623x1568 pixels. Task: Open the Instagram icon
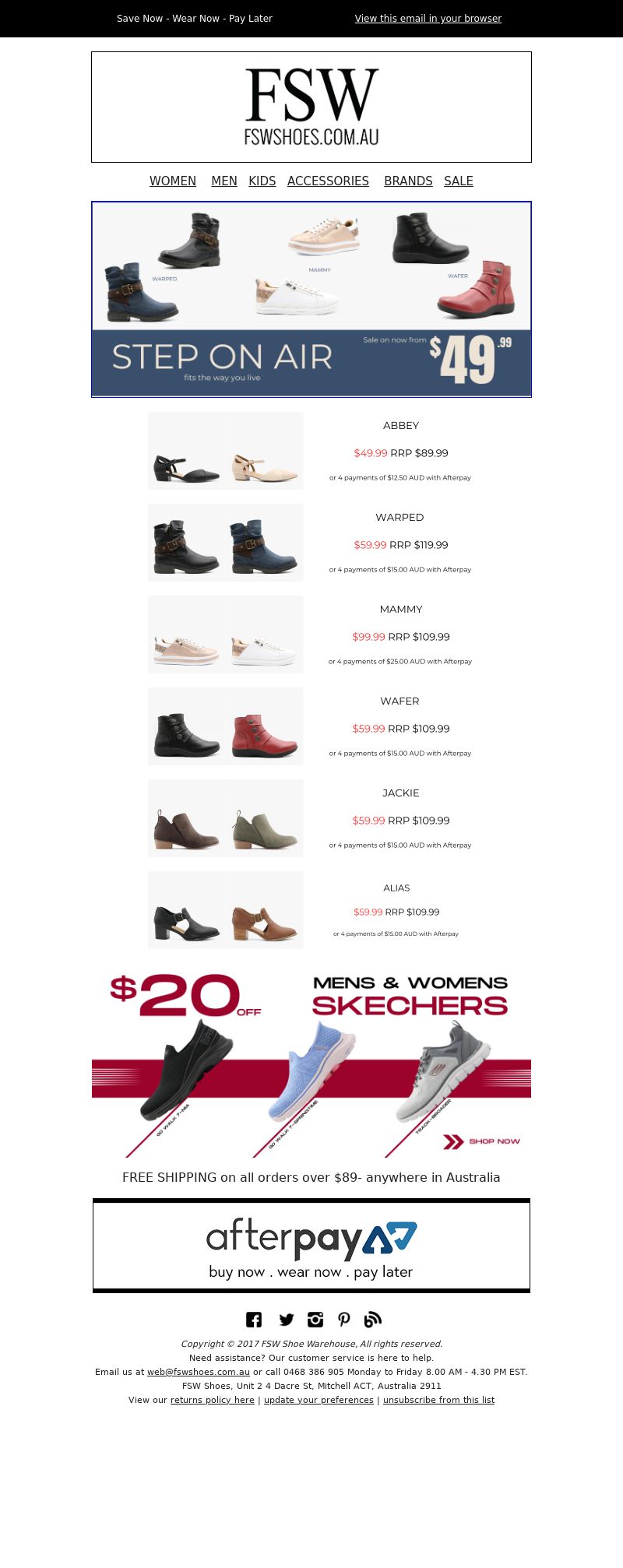pyautogui.click(x=315, y=1320)
